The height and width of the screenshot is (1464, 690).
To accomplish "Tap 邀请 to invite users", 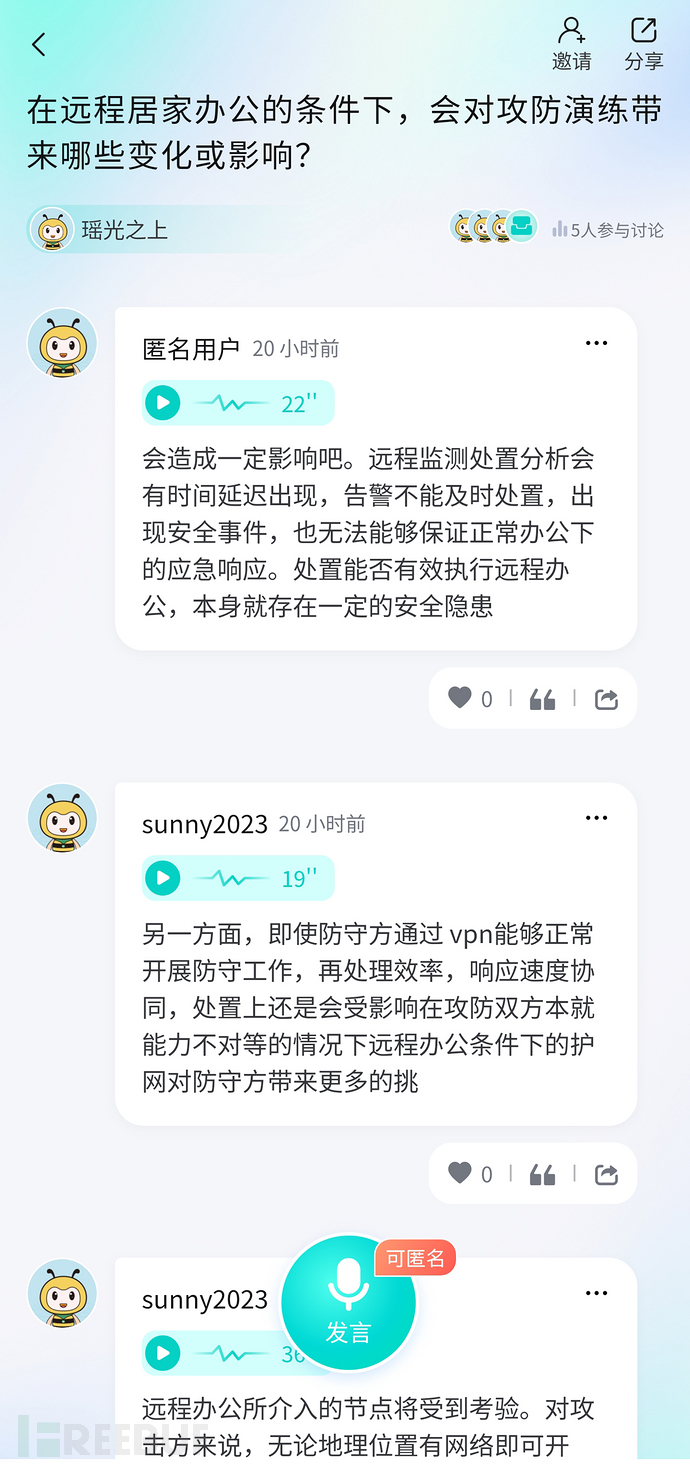I will coord(571,44).
